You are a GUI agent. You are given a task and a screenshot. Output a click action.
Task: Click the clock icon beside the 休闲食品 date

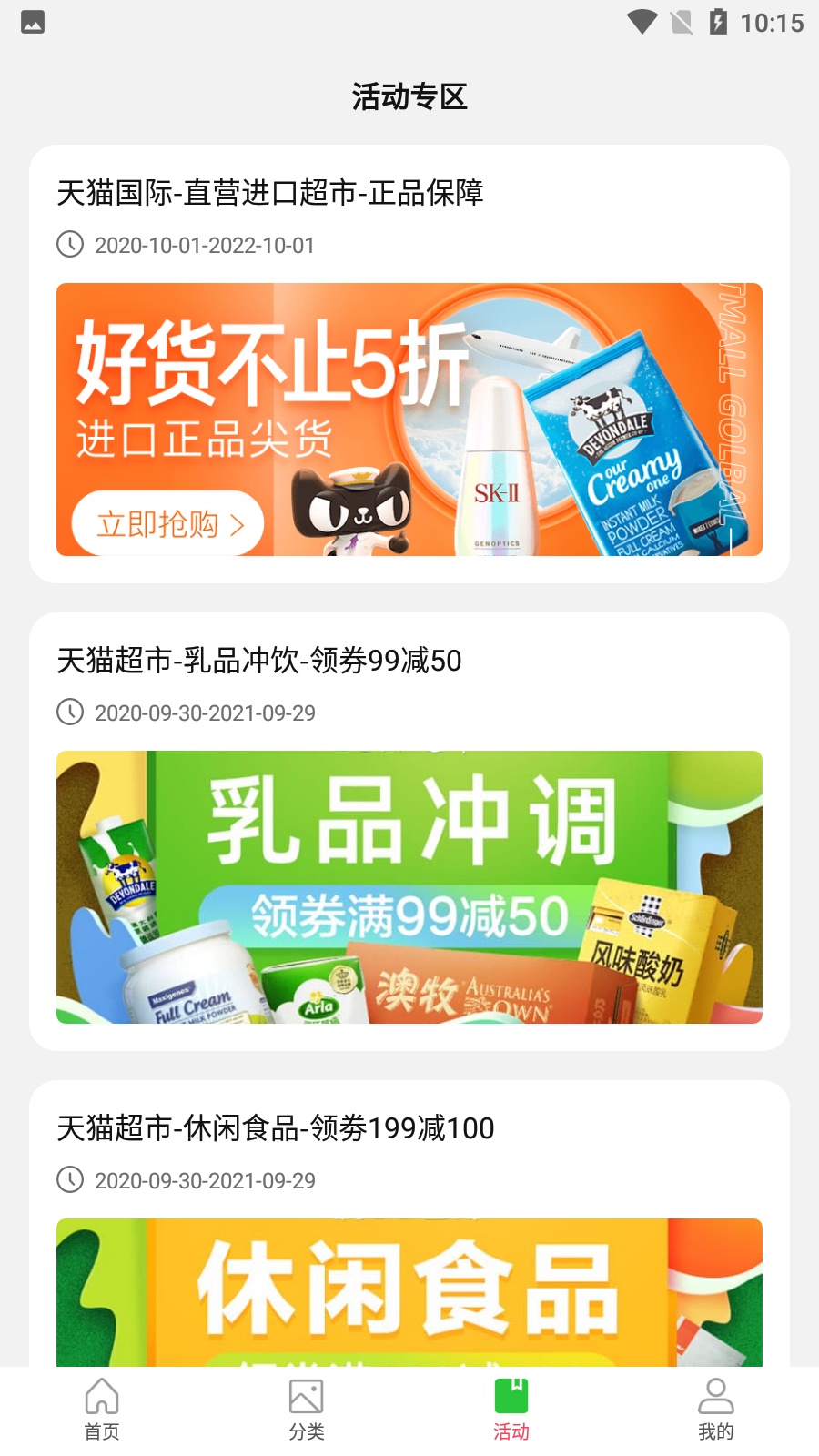(x=71, y=1180)
